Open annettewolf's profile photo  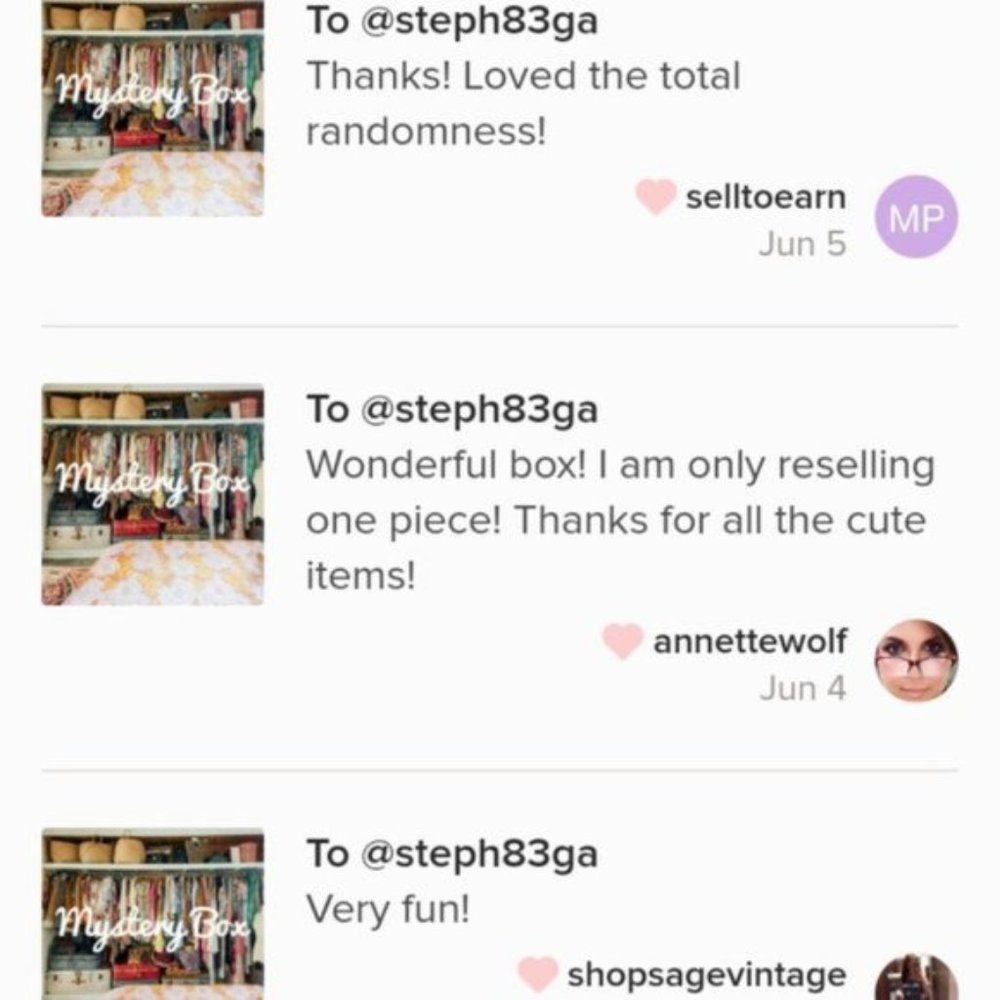(x=916, y=661)
